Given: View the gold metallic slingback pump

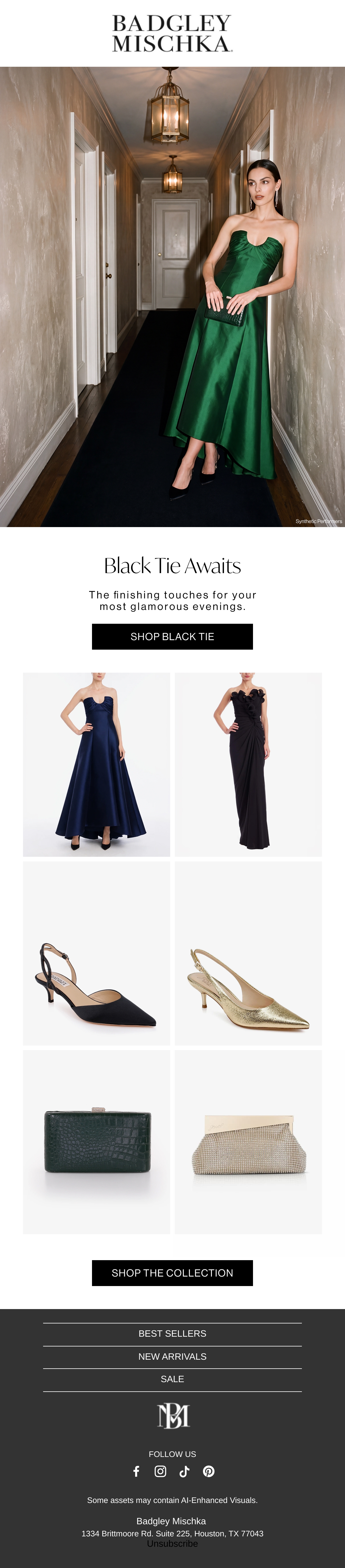Looking at the screenshot, I should click(248, 953).
